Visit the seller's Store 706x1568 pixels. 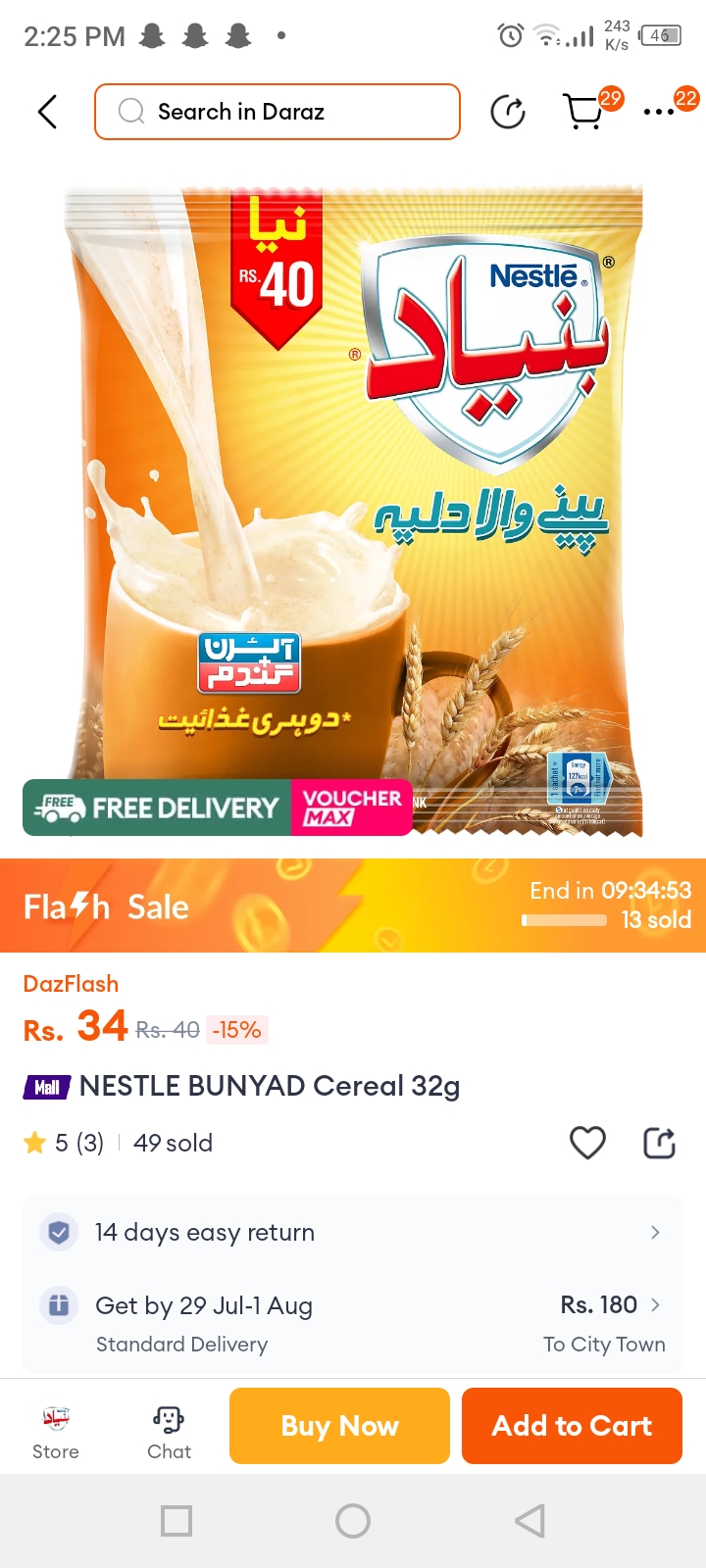pyautogui.click(x=56, y=1429)
